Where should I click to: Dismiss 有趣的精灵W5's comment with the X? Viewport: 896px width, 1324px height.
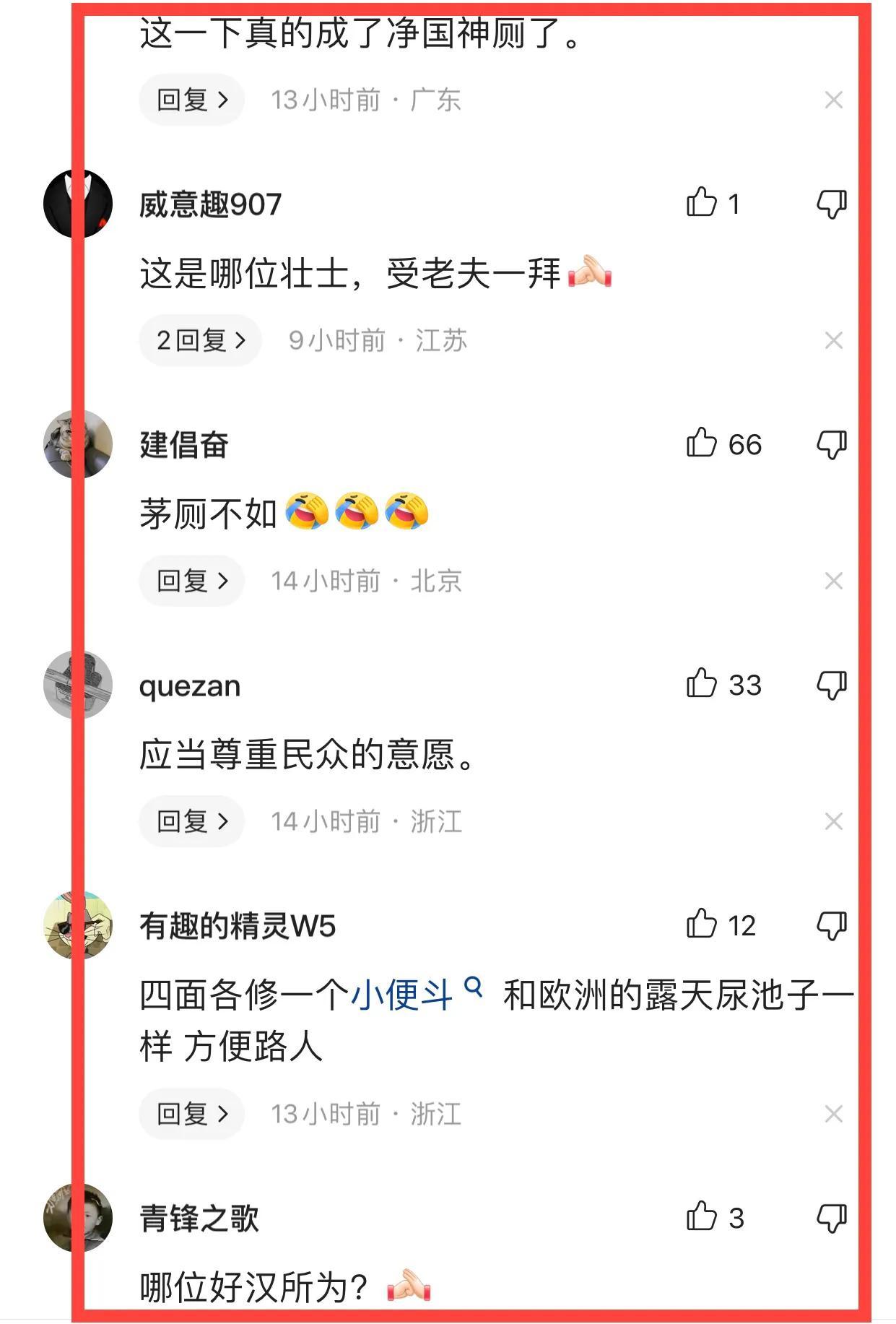click(834, 1114)
